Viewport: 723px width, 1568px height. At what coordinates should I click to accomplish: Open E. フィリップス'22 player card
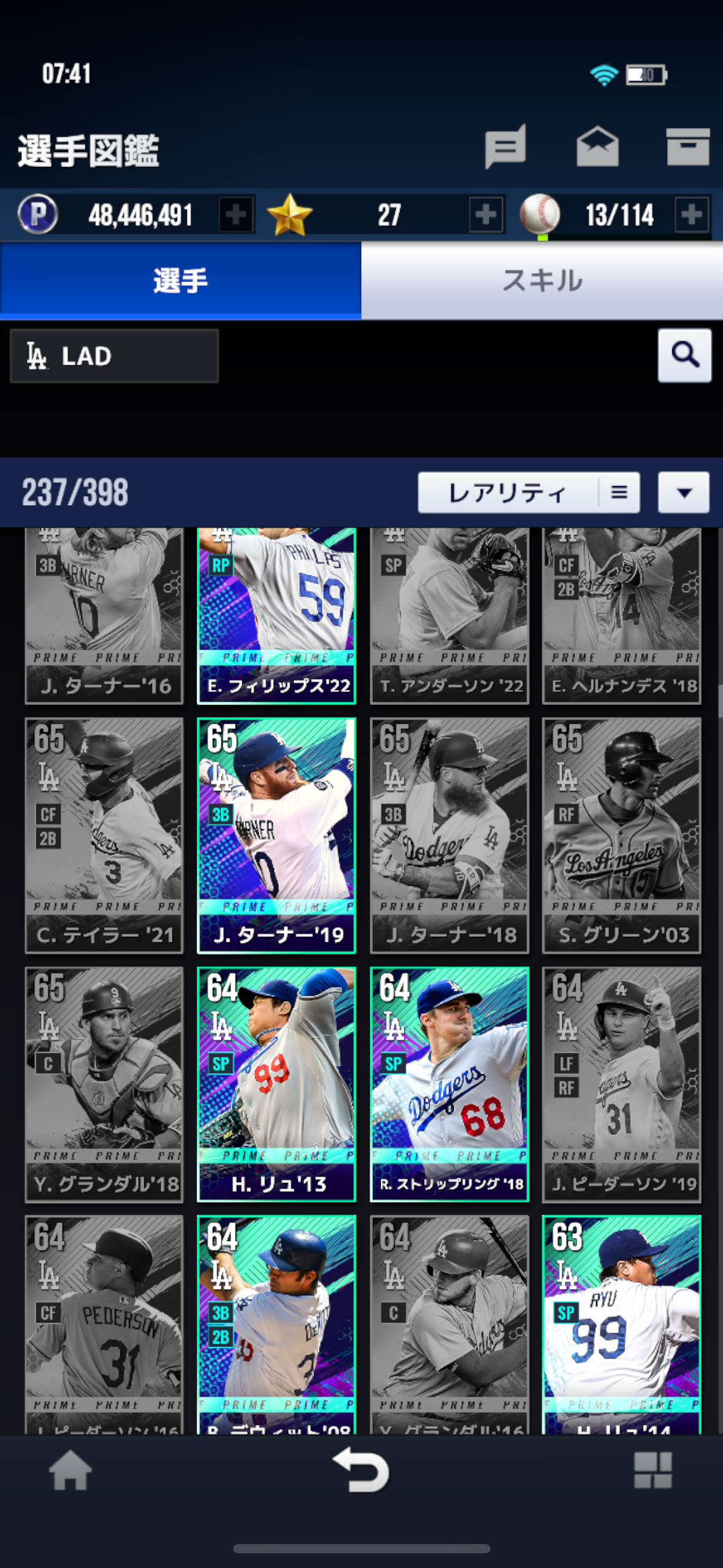tap(277, 615)
